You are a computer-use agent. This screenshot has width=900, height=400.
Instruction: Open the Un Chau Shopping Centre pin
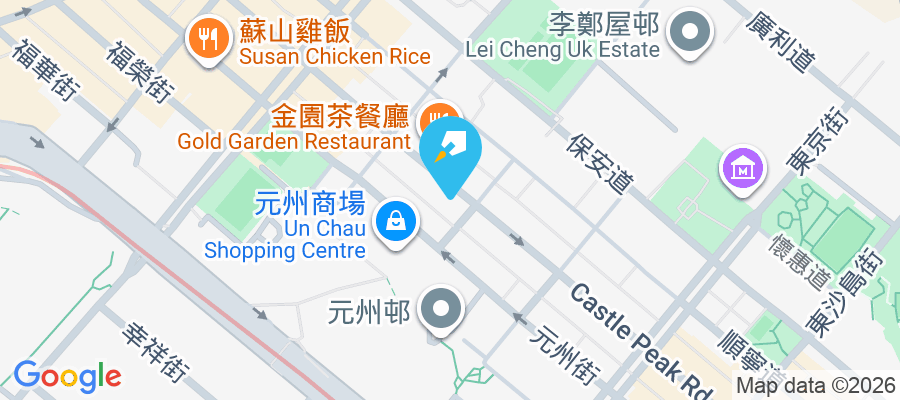[397, 221]
